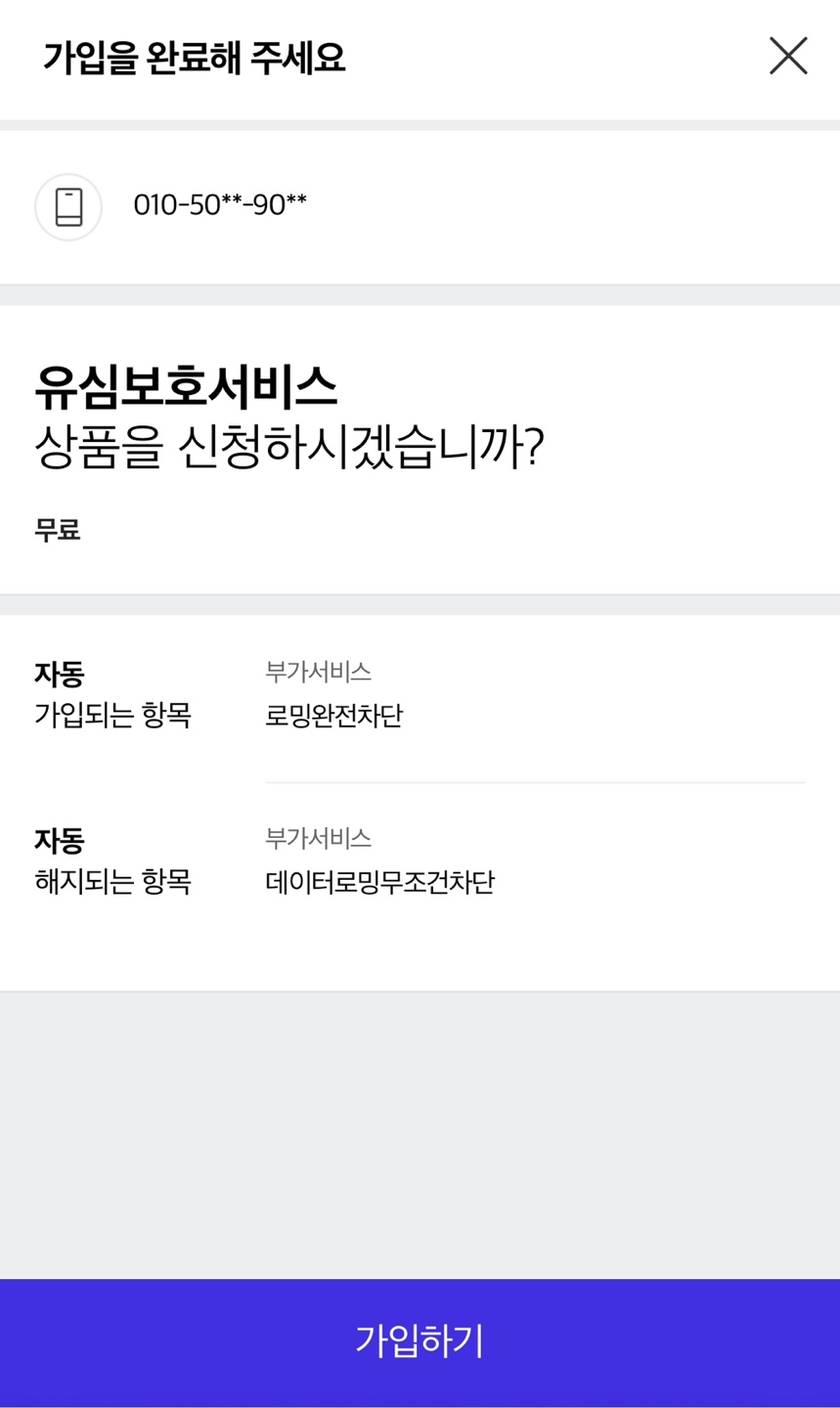Click the 무료 price label
The width and height of the screenshot is (840, 1408).
pyautogui.click(x=58, y=531)
